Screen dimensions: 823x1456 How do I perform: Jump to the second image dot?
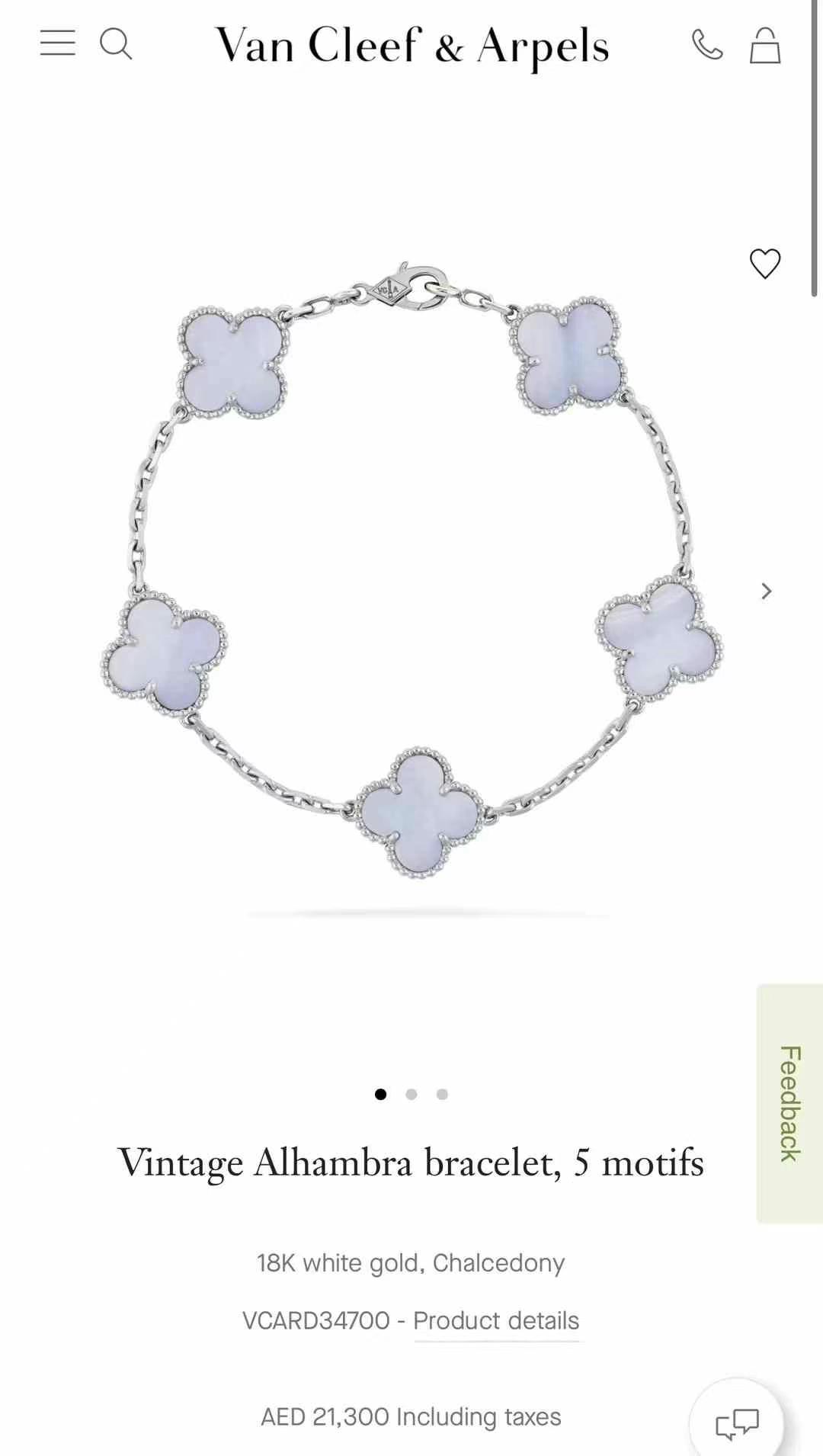point(411,1095)
